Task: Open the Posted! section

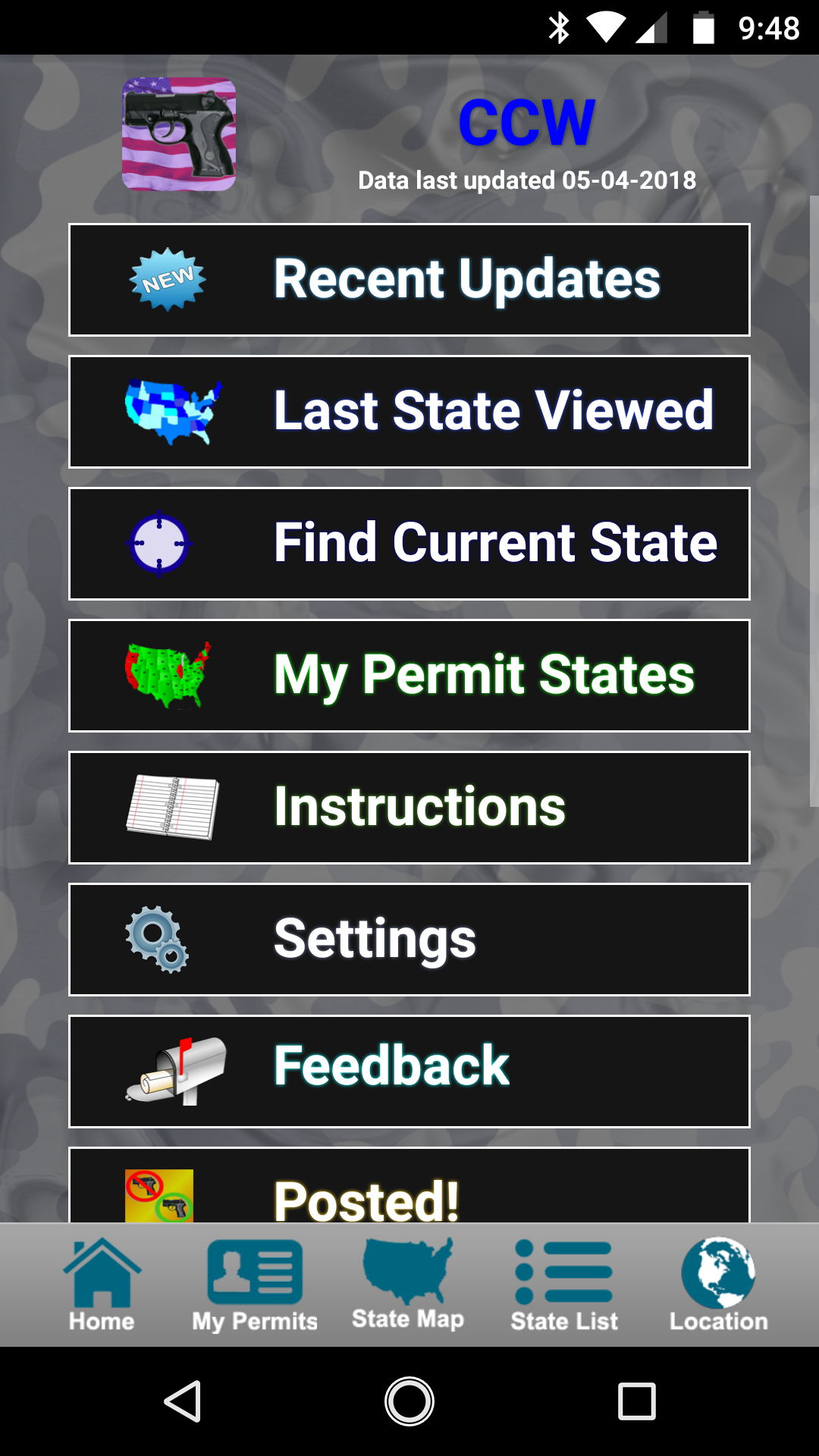Action: point(409,1191)
